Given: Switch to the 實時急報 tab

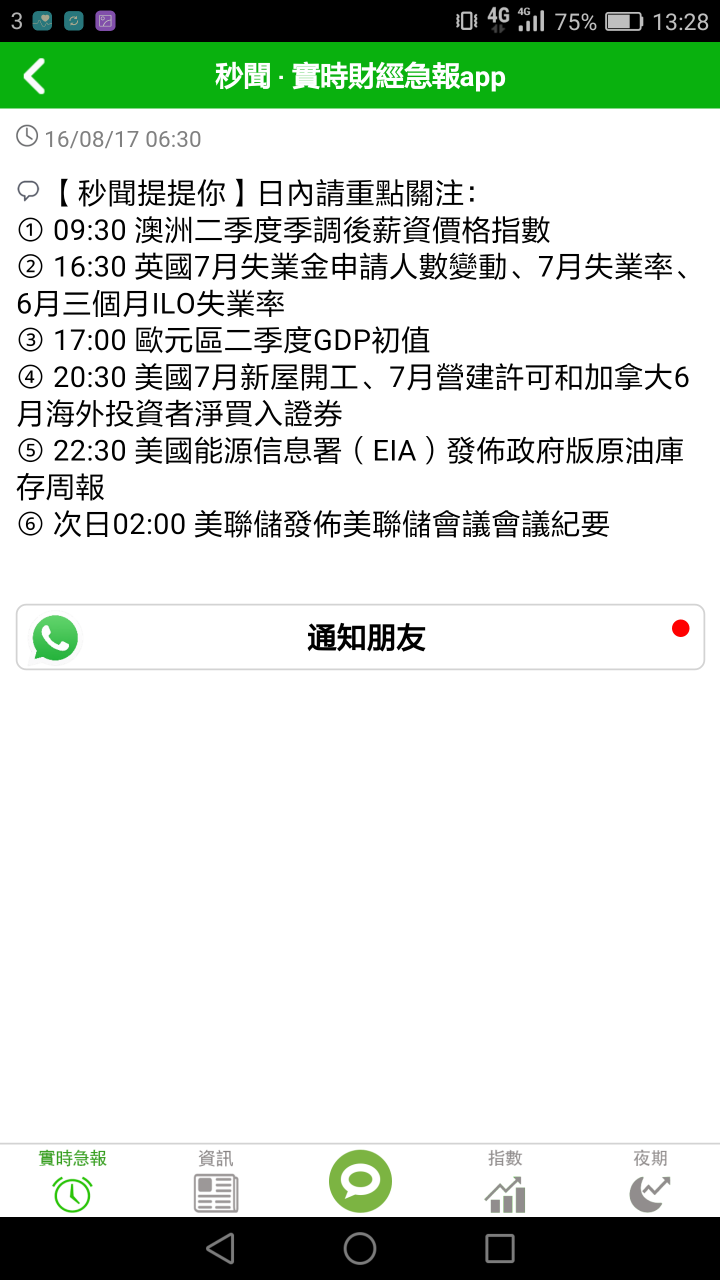Looking at the screenshot, I should (x=73, y=1180).
